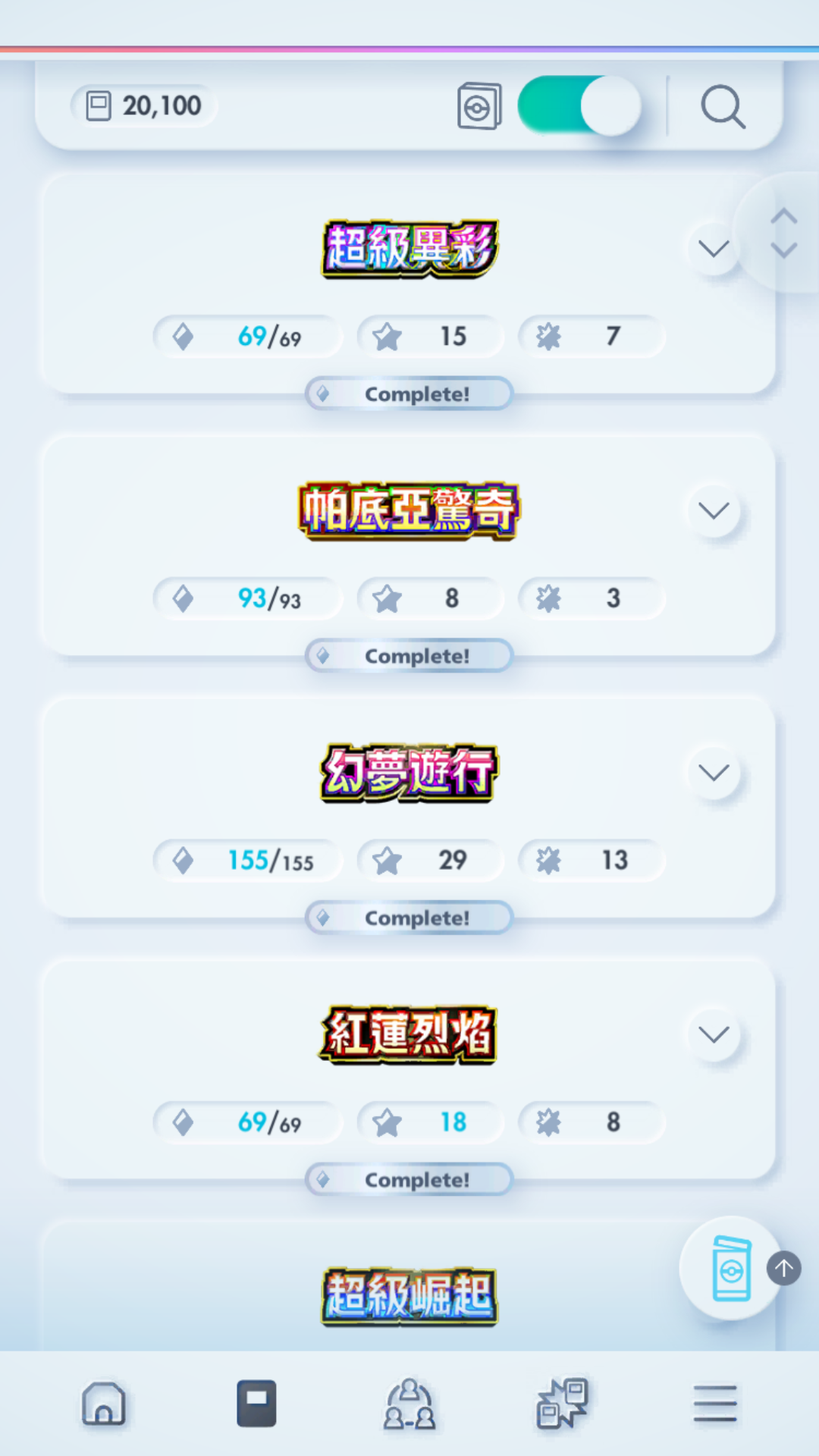Select the cards collection tab
Viewport: 819px width, 1456px height.
[256, 1404]
